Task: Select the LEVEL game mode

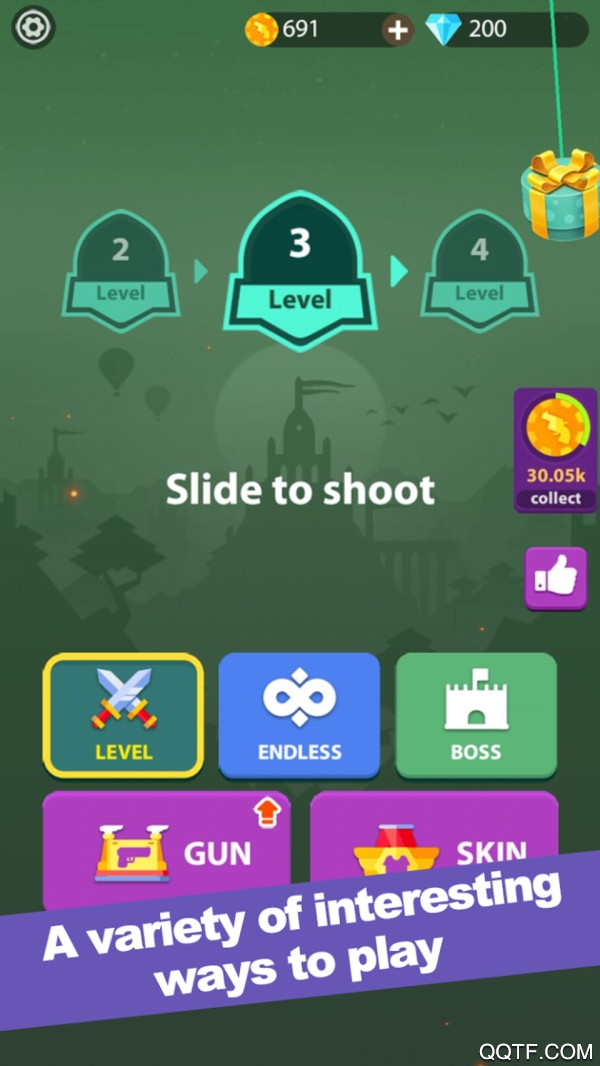Action: tap(122, 715)
